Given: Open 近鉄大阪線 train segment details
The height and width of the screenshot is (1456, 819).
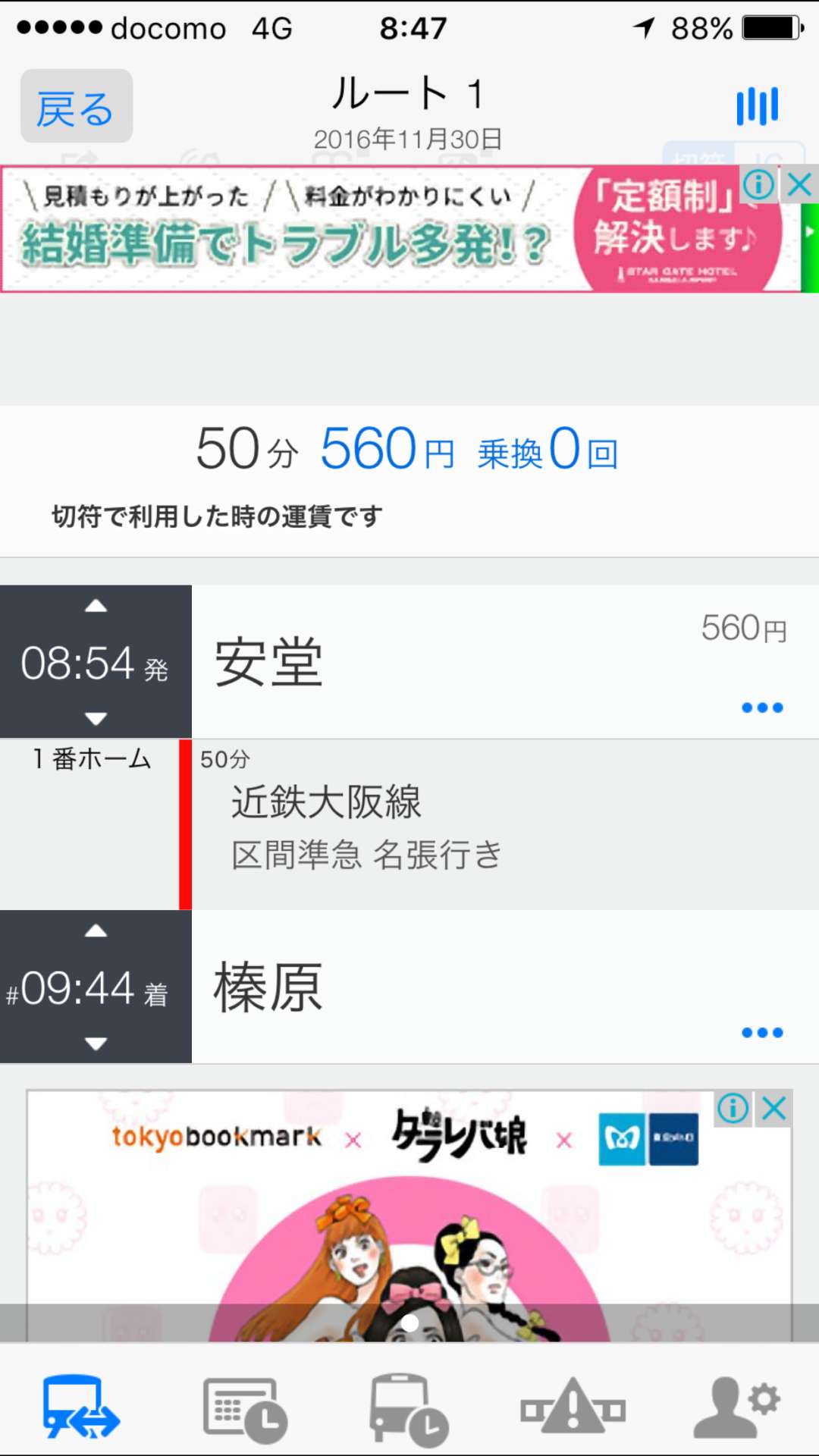Looking at the screenshot, I should pos(505,825).
